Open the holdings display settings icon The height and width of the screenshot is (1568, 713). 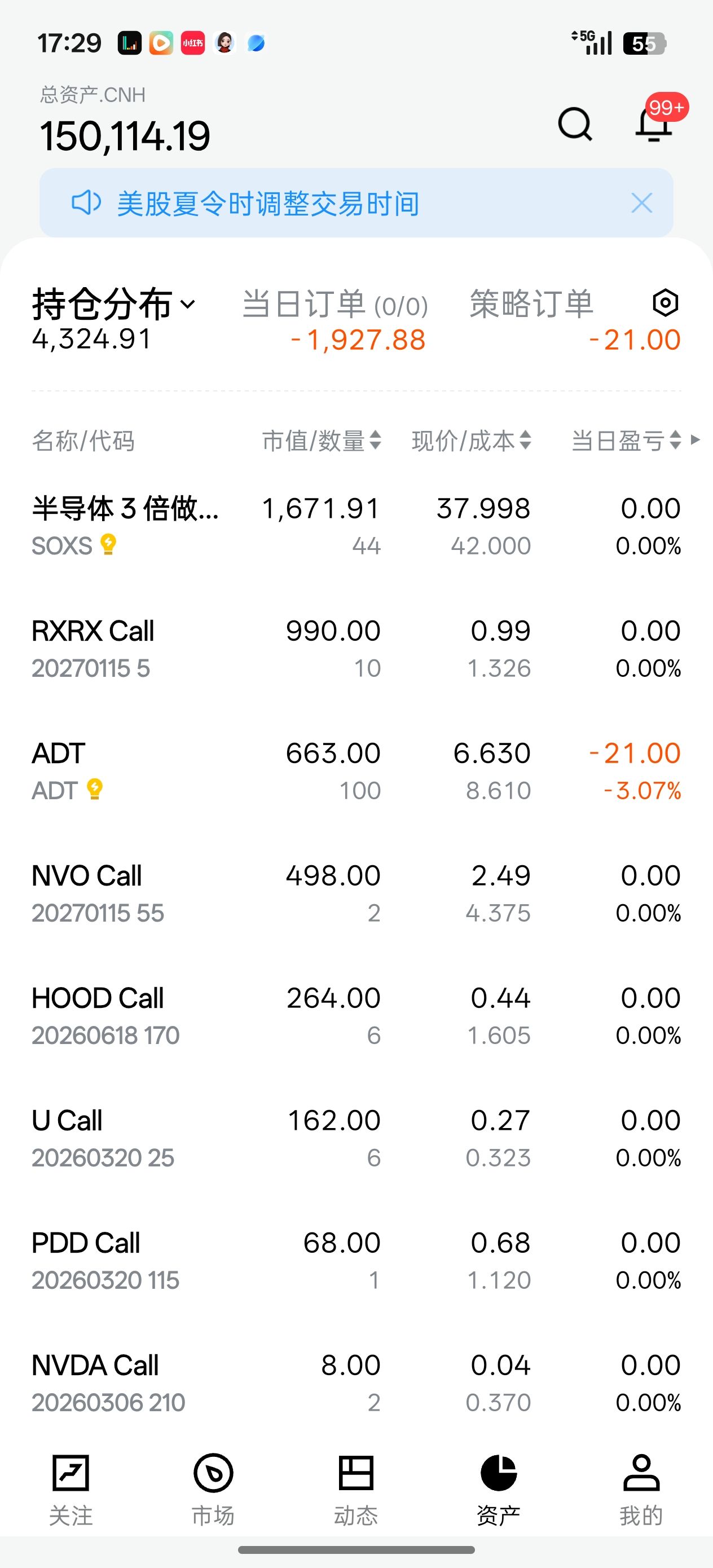665,302
